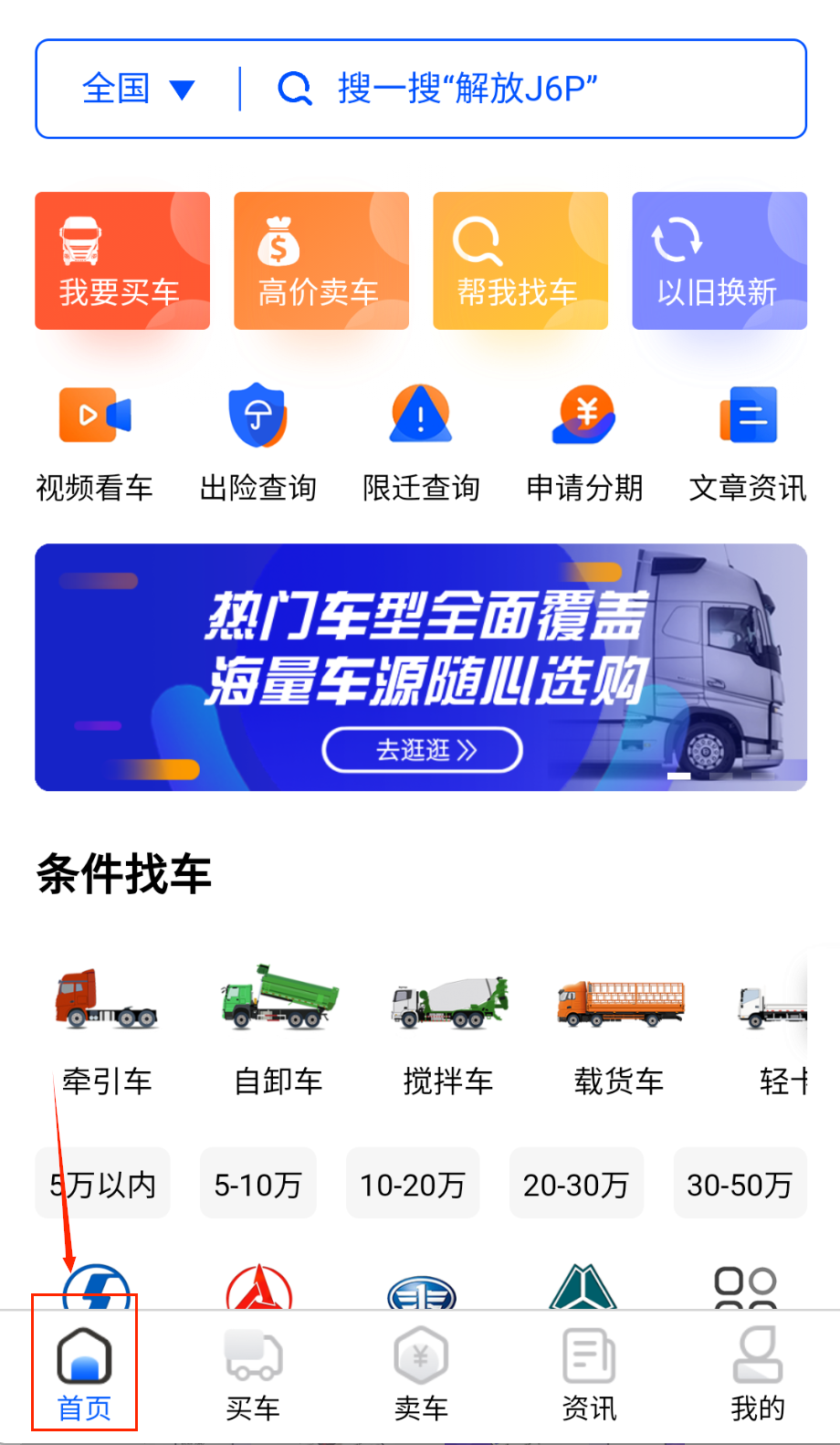Go to the 我的 tab

(x=757, y=1375)
